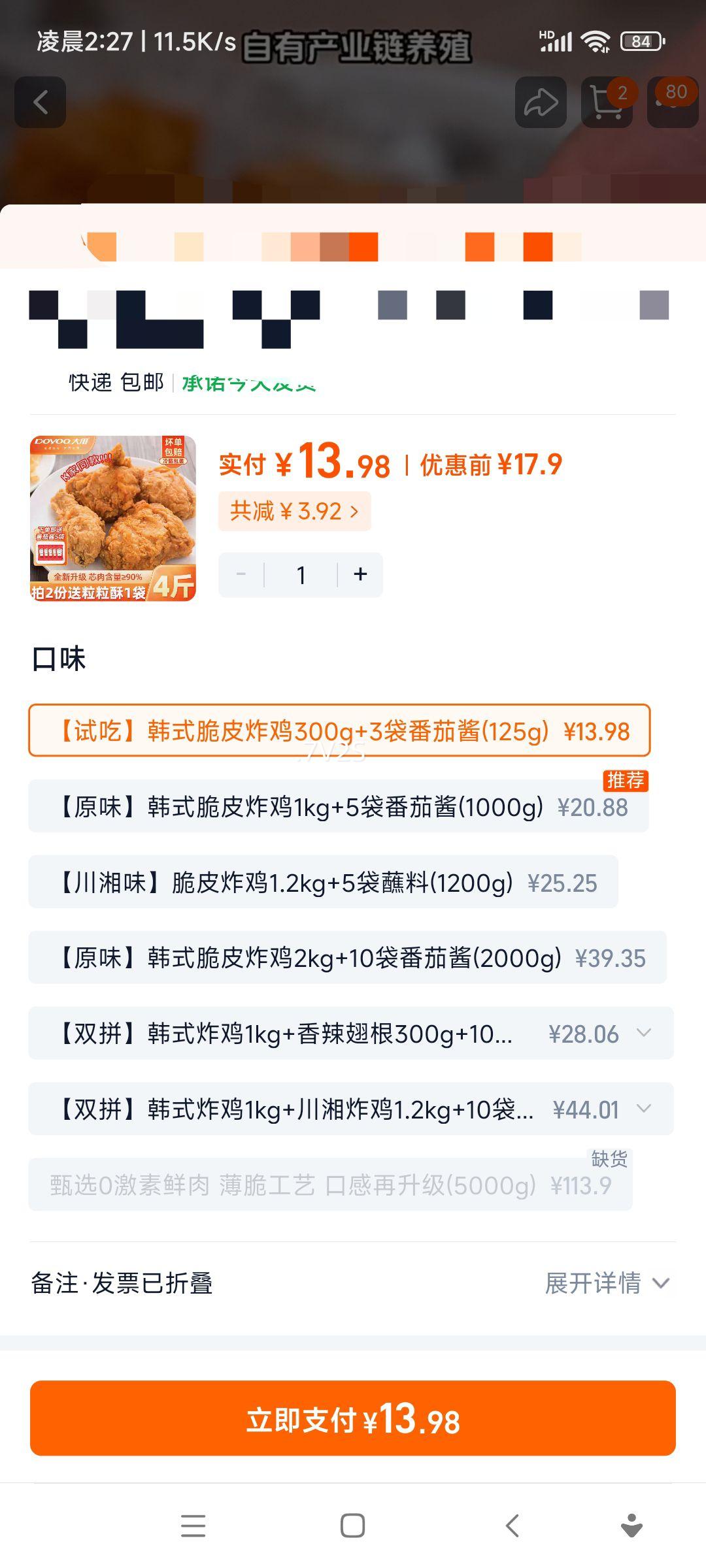Open the browser menu icon at bottom

[x=193, y=1526]
